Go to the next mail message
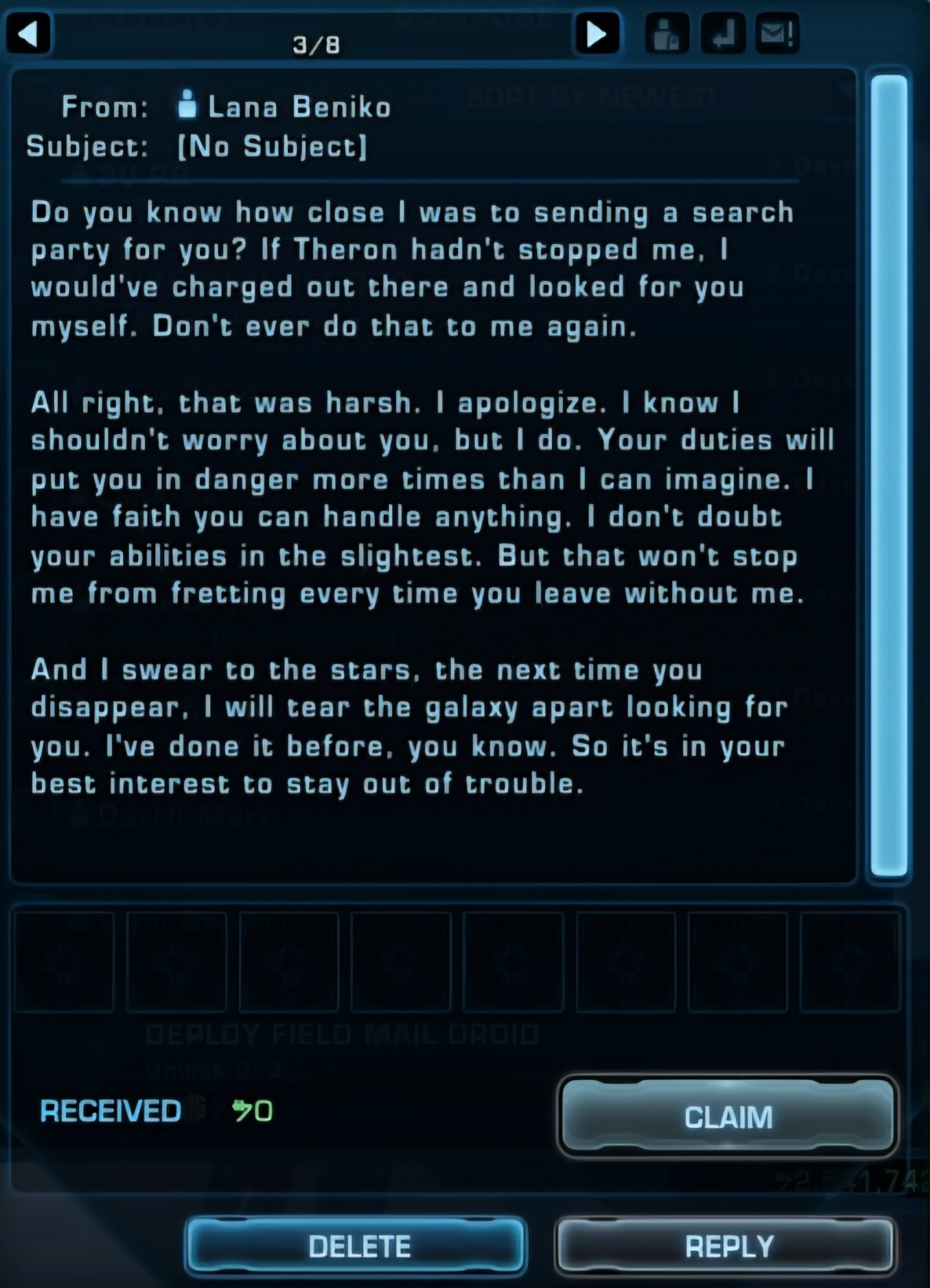 pyautogui.click(x=596, y=33)
